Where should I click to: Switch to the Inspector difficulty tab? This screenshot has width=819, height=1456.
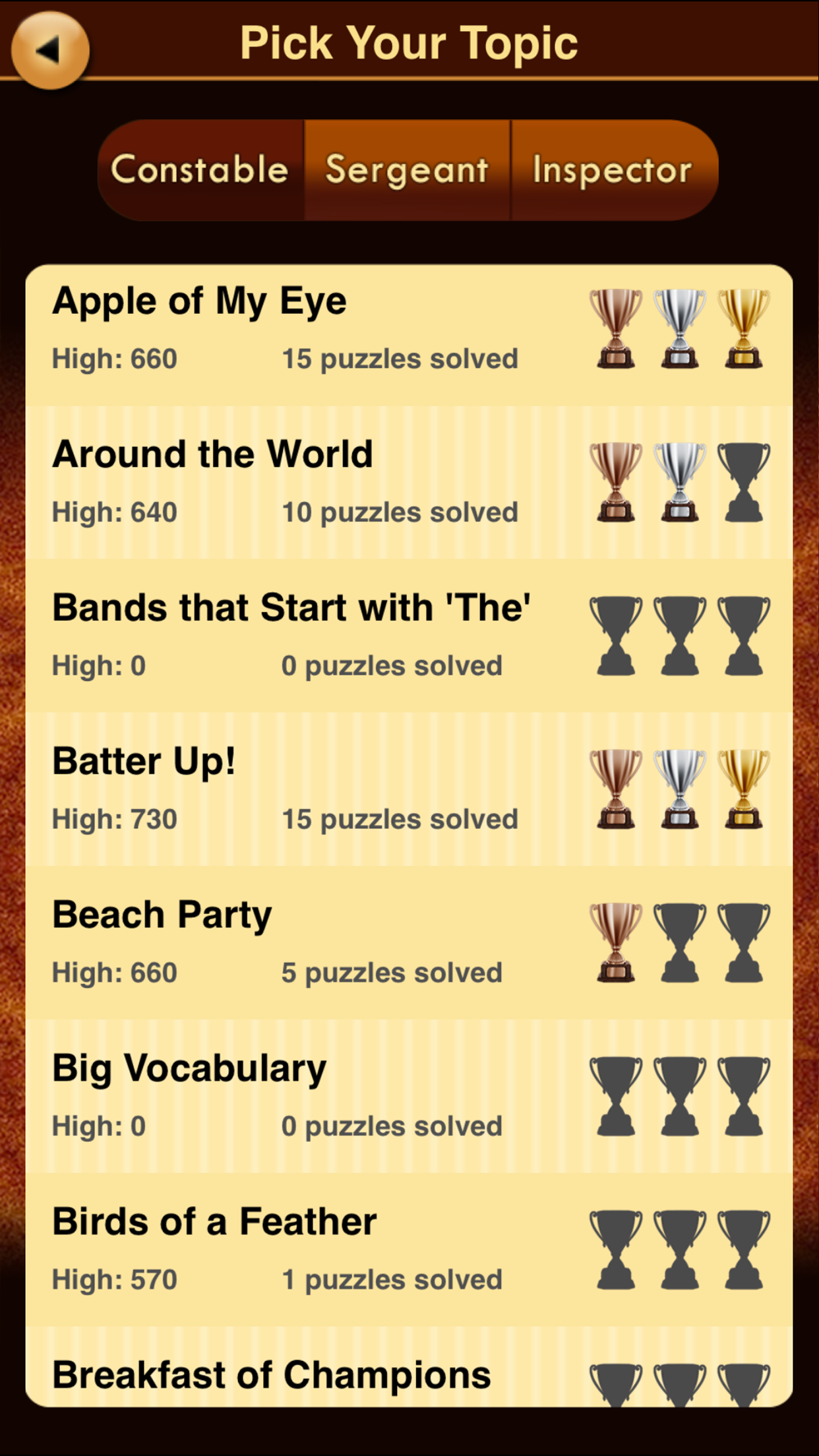click(613, 170)
